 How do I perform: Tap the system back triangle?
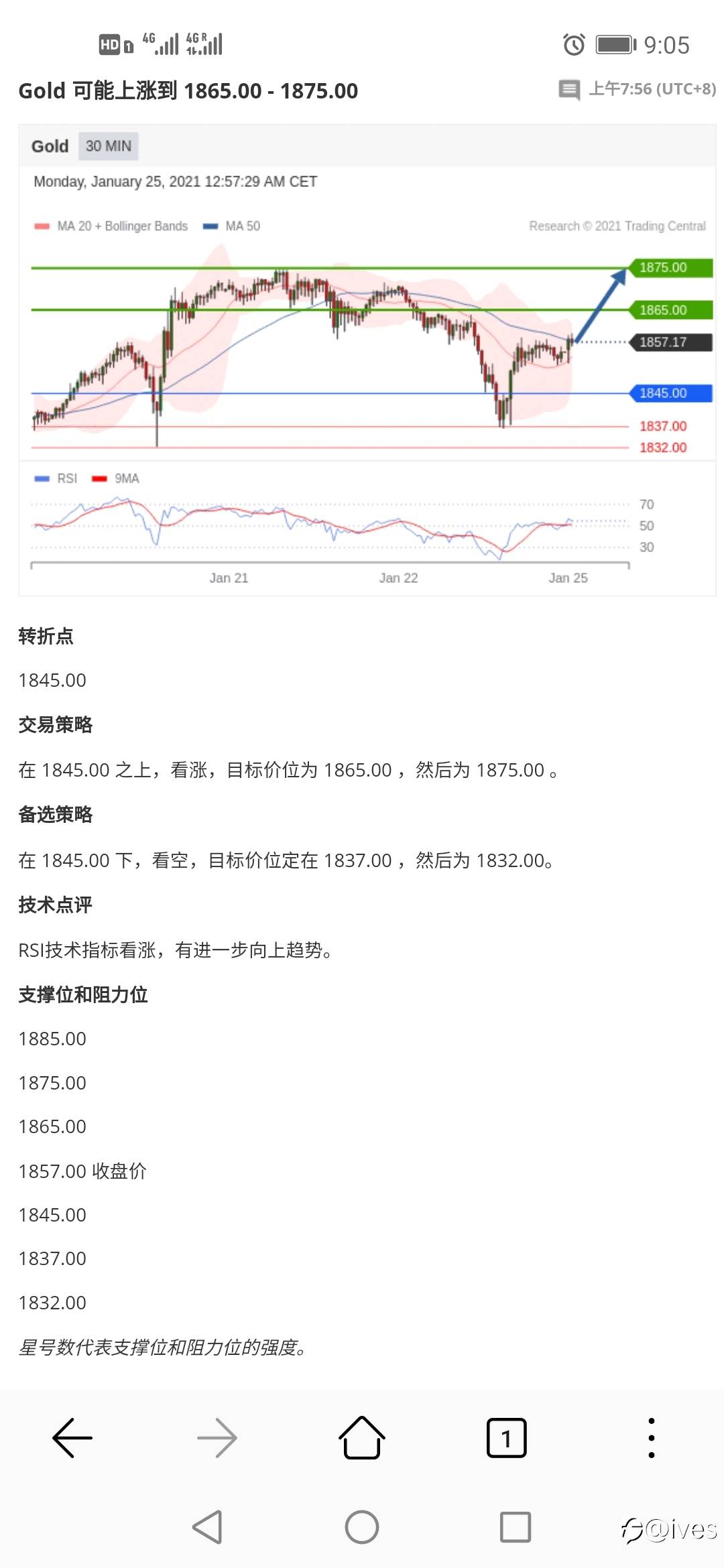(x=207, y=1527)
